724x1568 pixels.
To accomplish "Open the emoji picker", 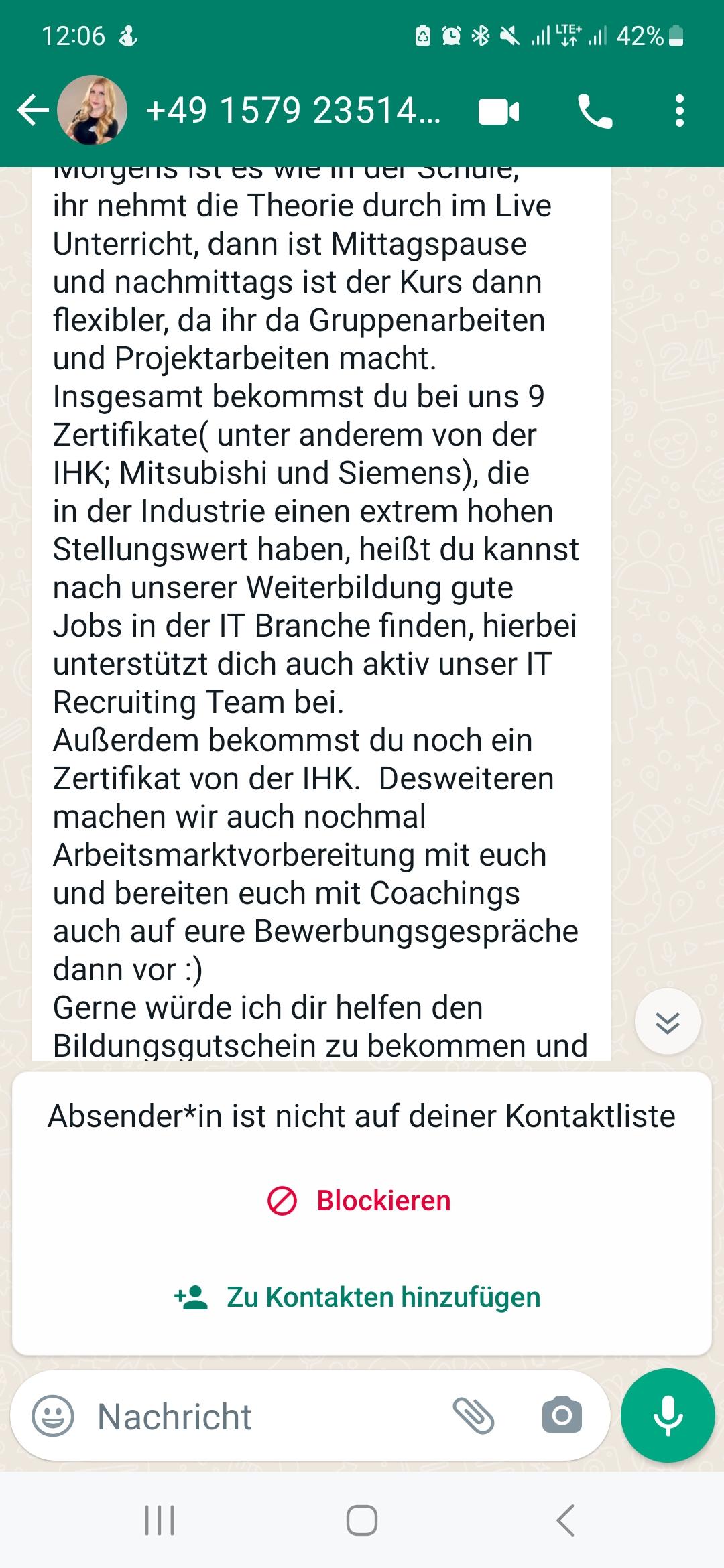I will point(53,1416).
